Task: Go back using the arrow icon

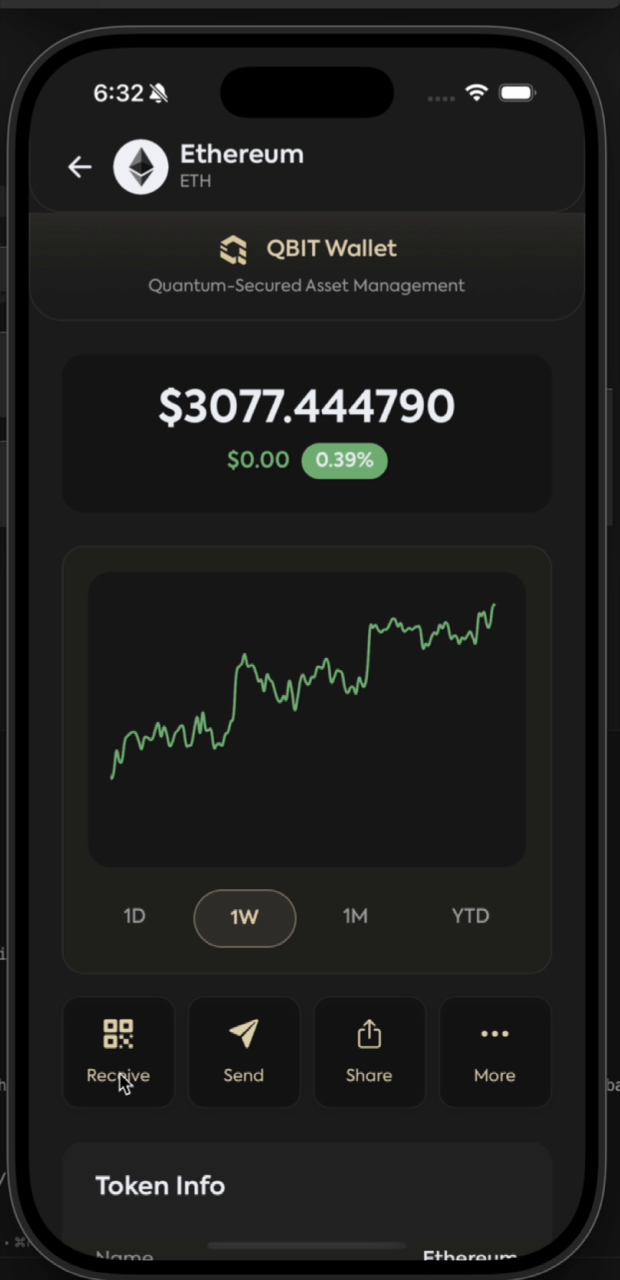Action: pos(80,167)
